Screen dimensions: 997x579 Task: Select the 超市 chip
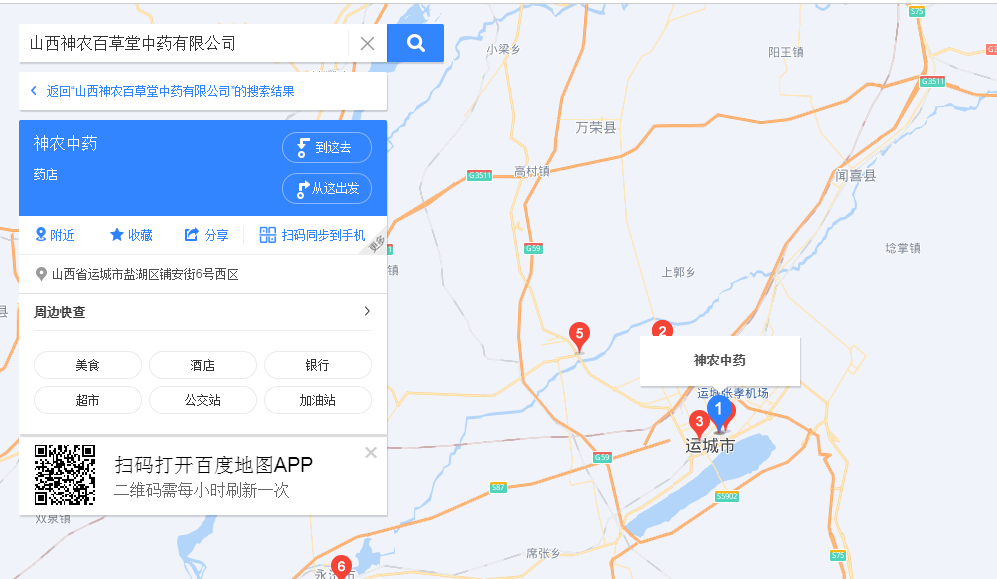tap(88, 400)
